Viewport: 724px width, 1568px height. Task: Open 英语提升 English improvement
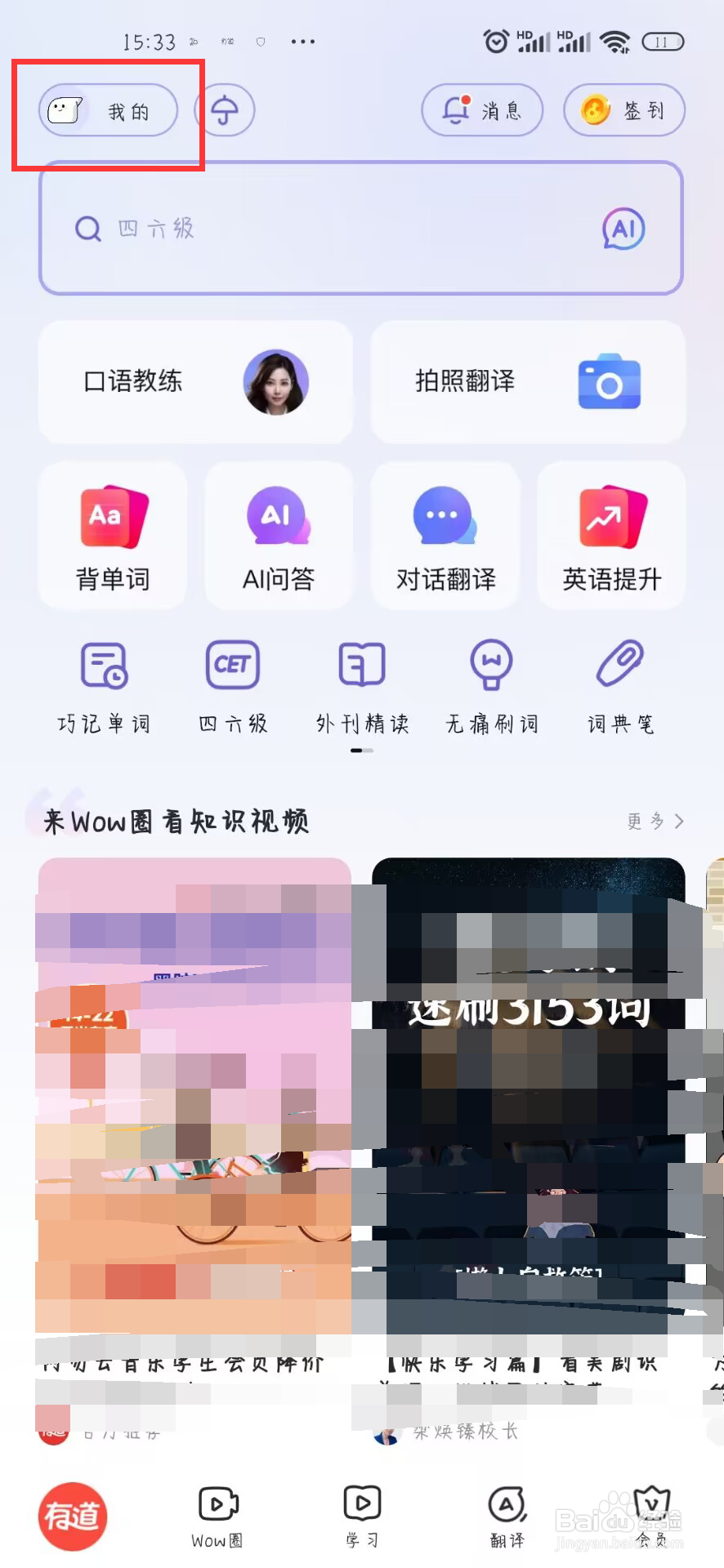(610, 536)
